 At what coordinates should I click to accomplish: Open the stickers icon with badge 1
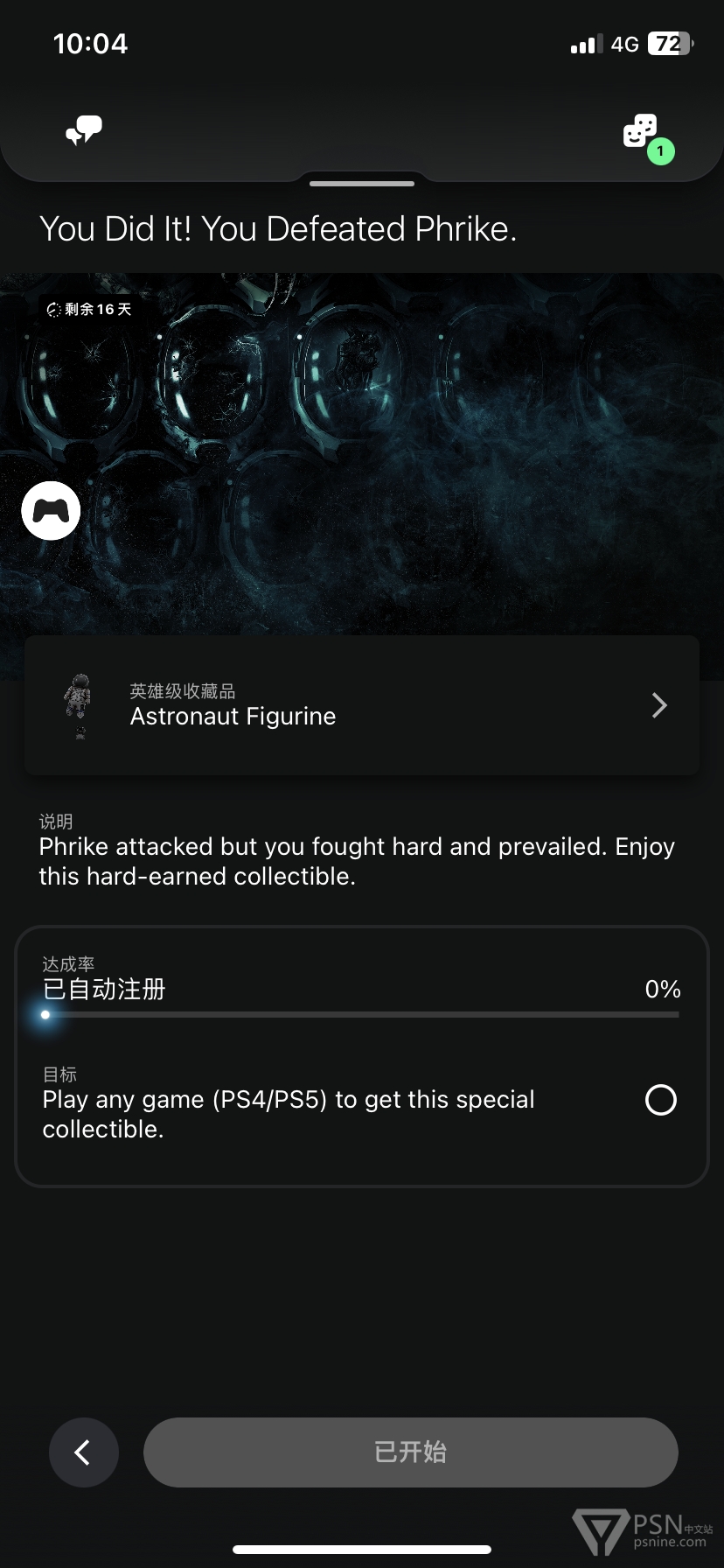click(647, 137)
